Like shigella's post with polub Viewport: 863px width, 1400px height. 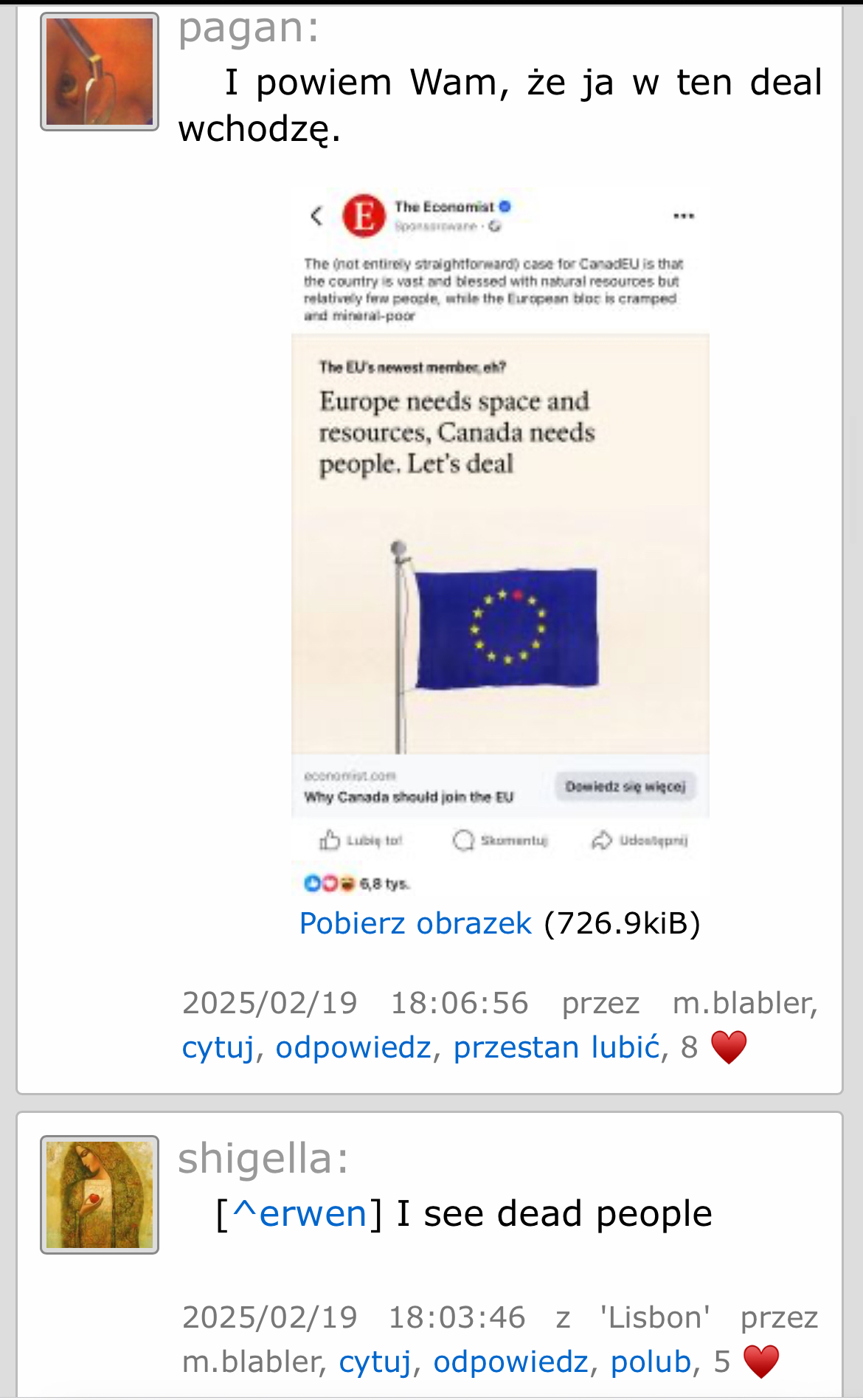pyautogui.click(x=651, y=1362)
